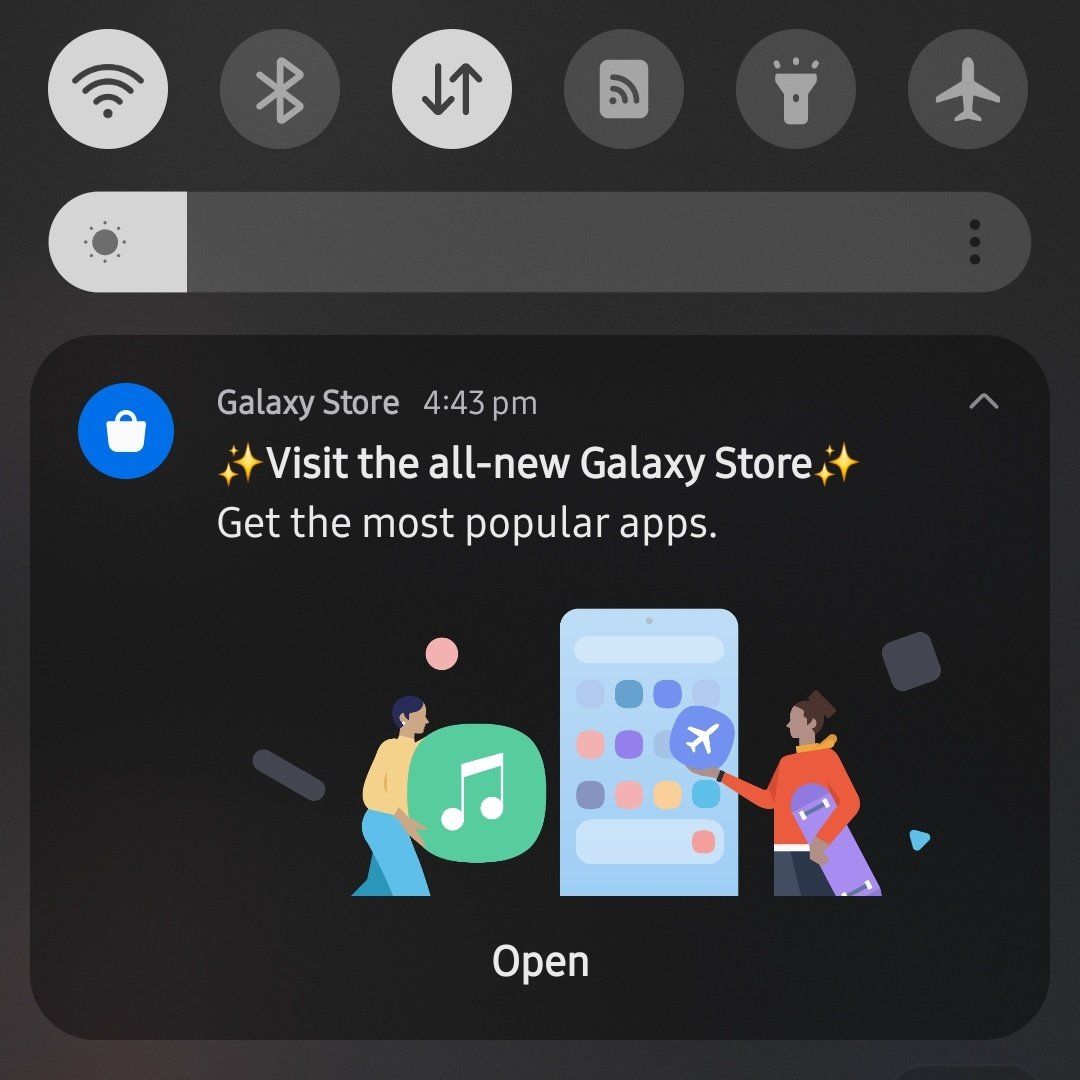Enable airplane mode
1080x1080 pixels.
tap(968, 90)
